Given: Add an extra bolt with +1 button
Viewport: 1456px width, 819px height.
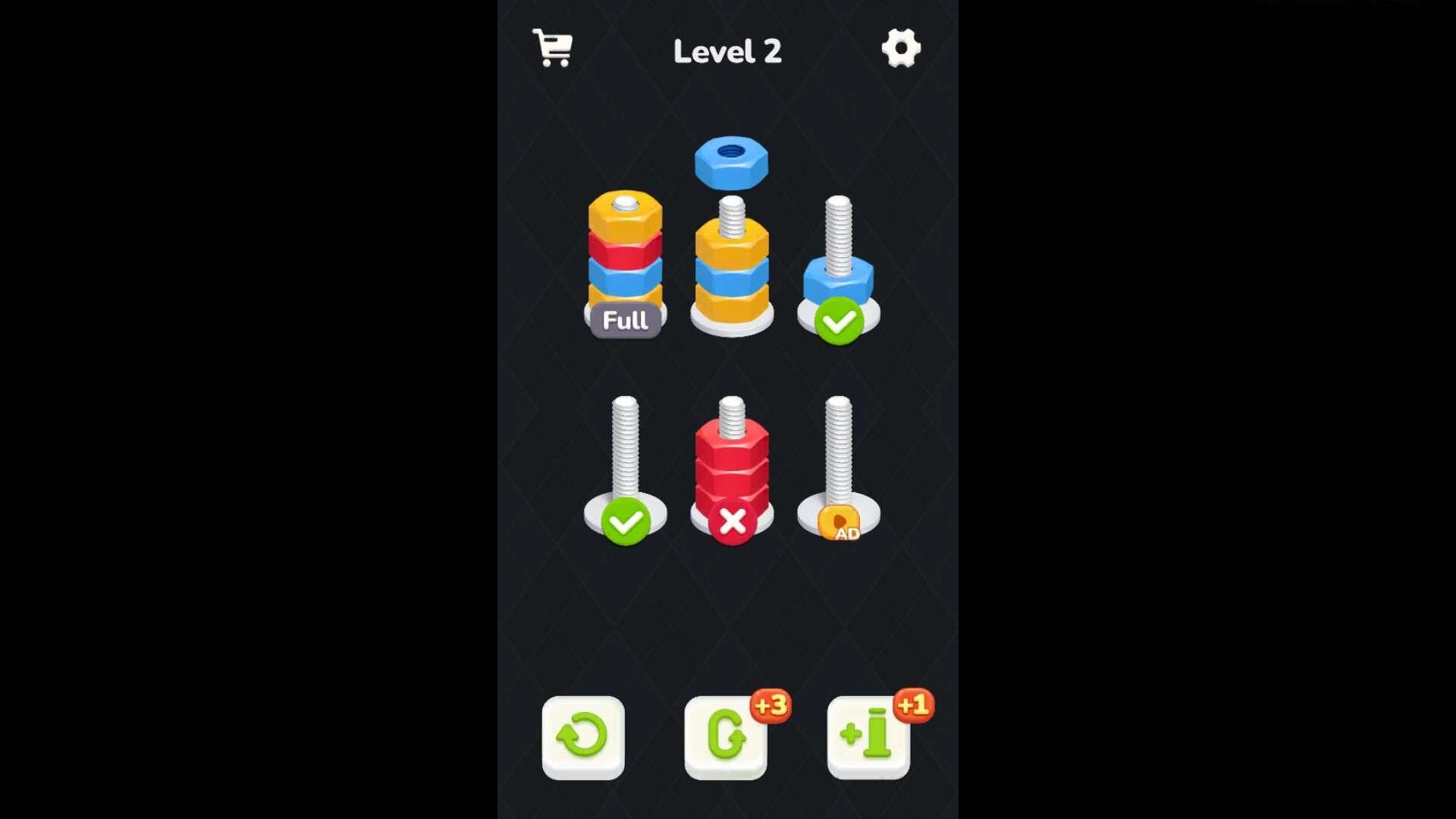Looking at the screenshot, I should [868, 737].
